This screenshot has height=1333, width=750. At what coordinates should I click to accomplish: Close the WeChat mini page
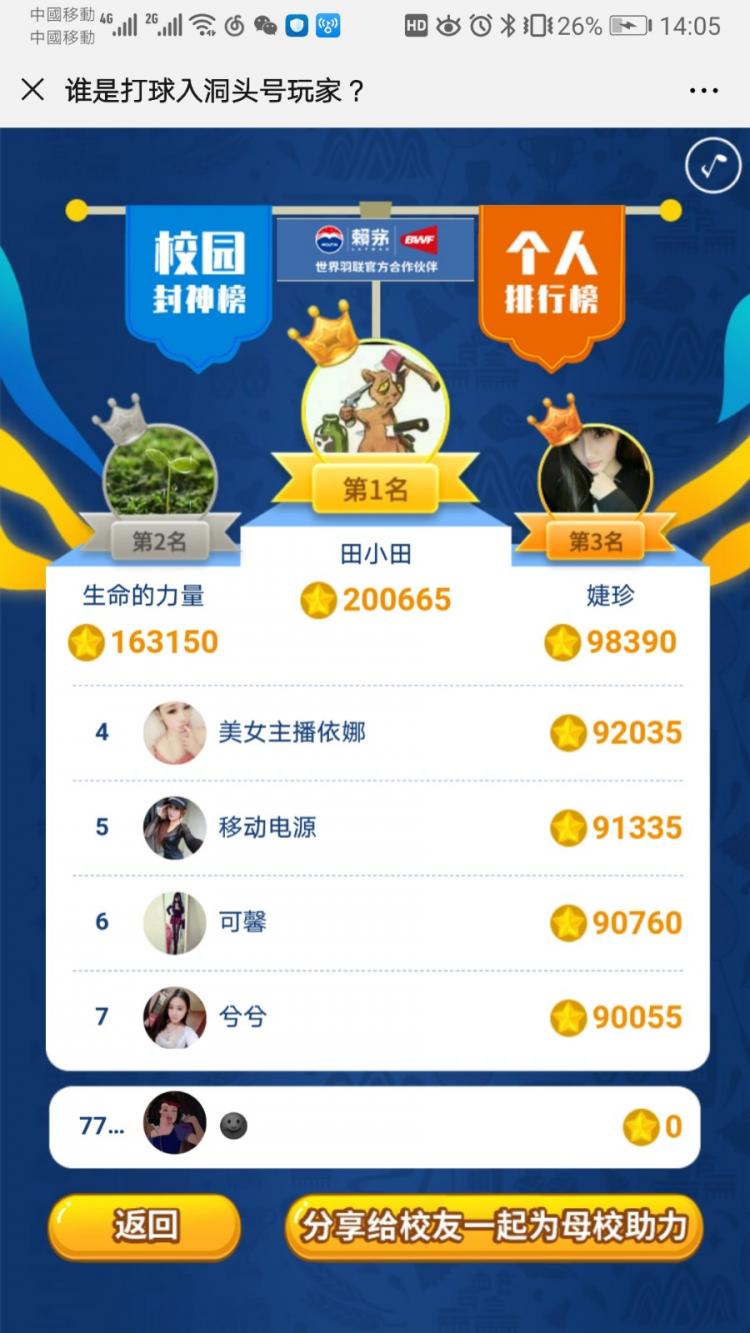click(32, 90)
